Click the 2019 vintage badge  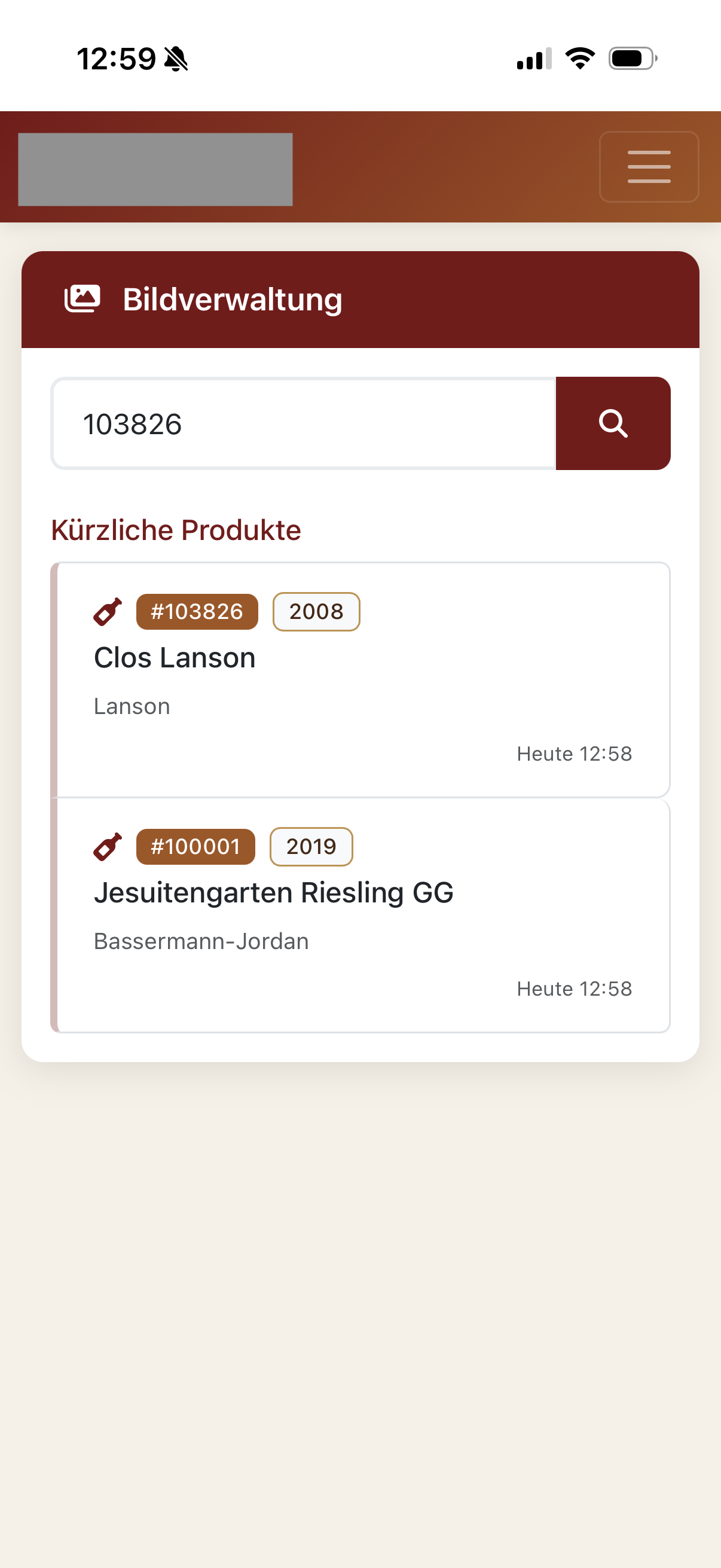click(x=311, y=846)
